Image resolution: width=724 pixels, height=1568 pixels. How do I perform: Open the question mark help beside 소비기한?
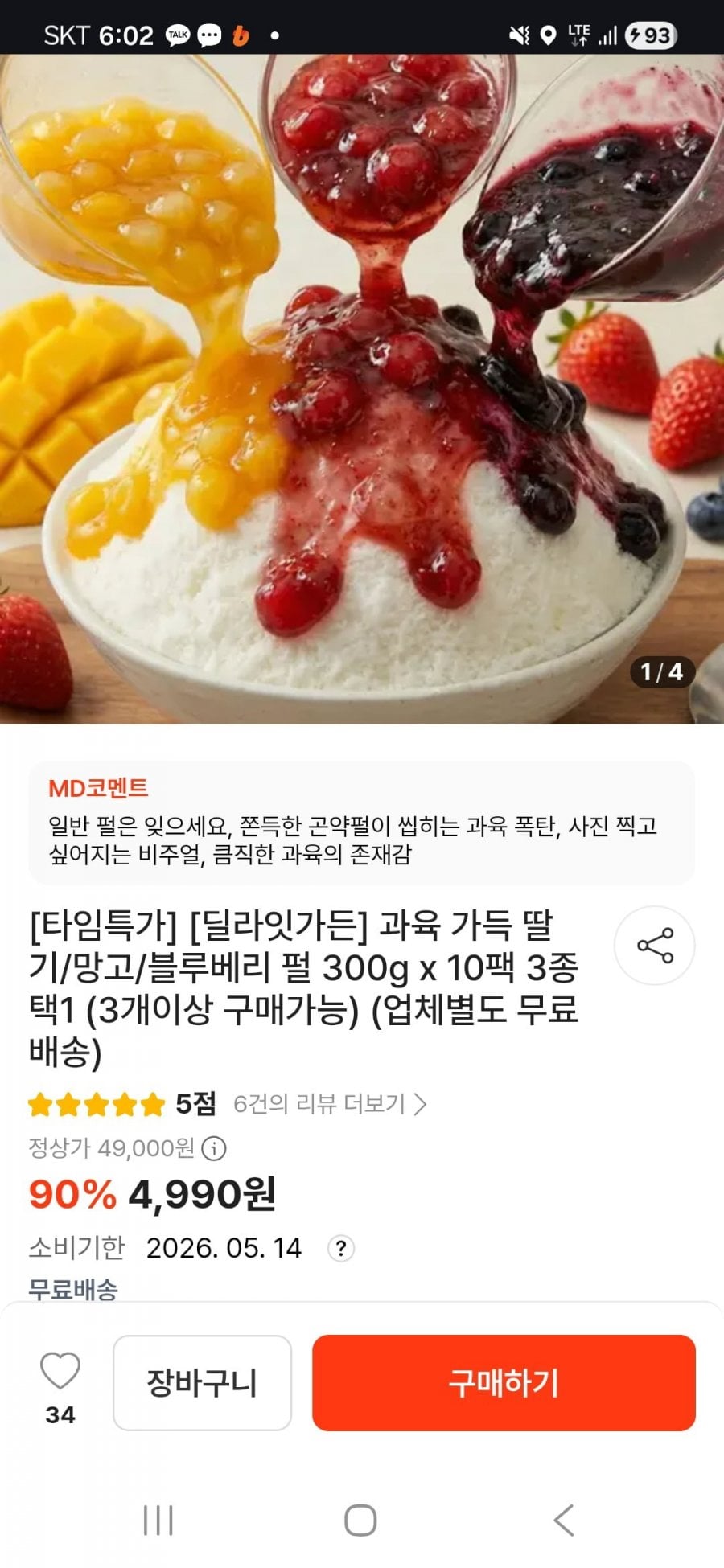pyautogui.click(x=341, y=1249)
